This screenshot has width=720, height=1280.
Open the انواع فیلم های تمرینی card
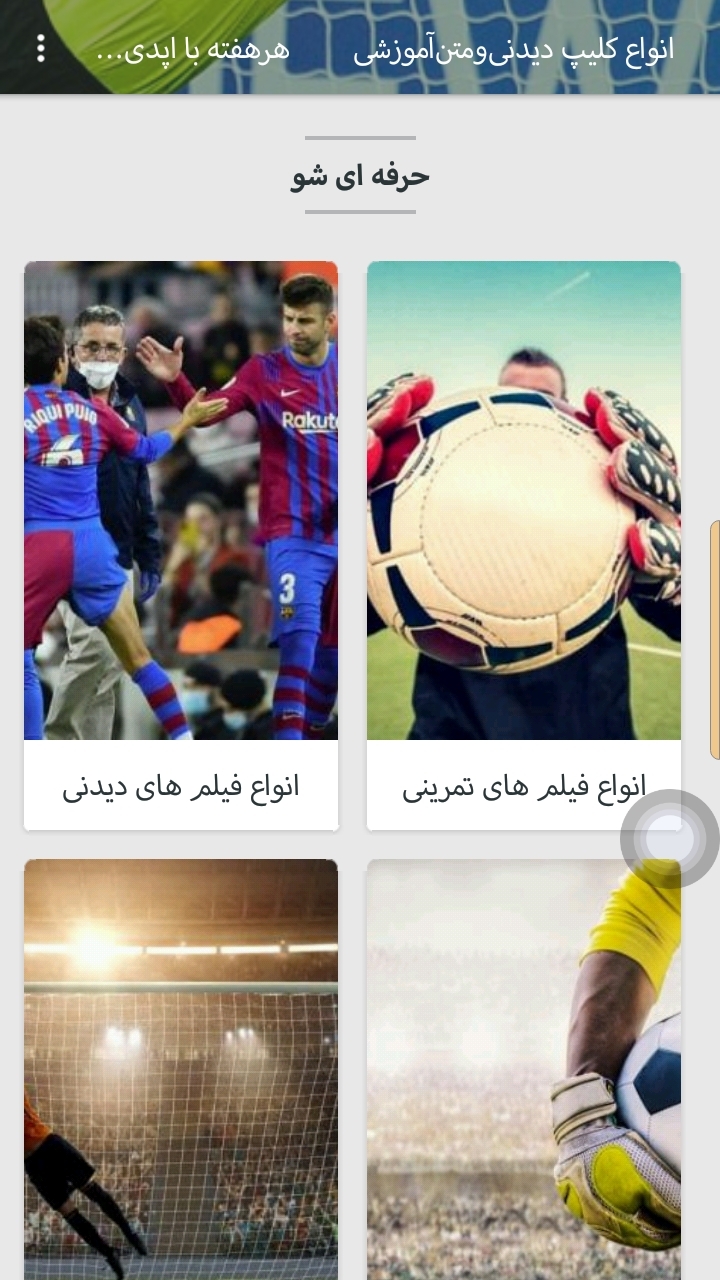[523, 545]
